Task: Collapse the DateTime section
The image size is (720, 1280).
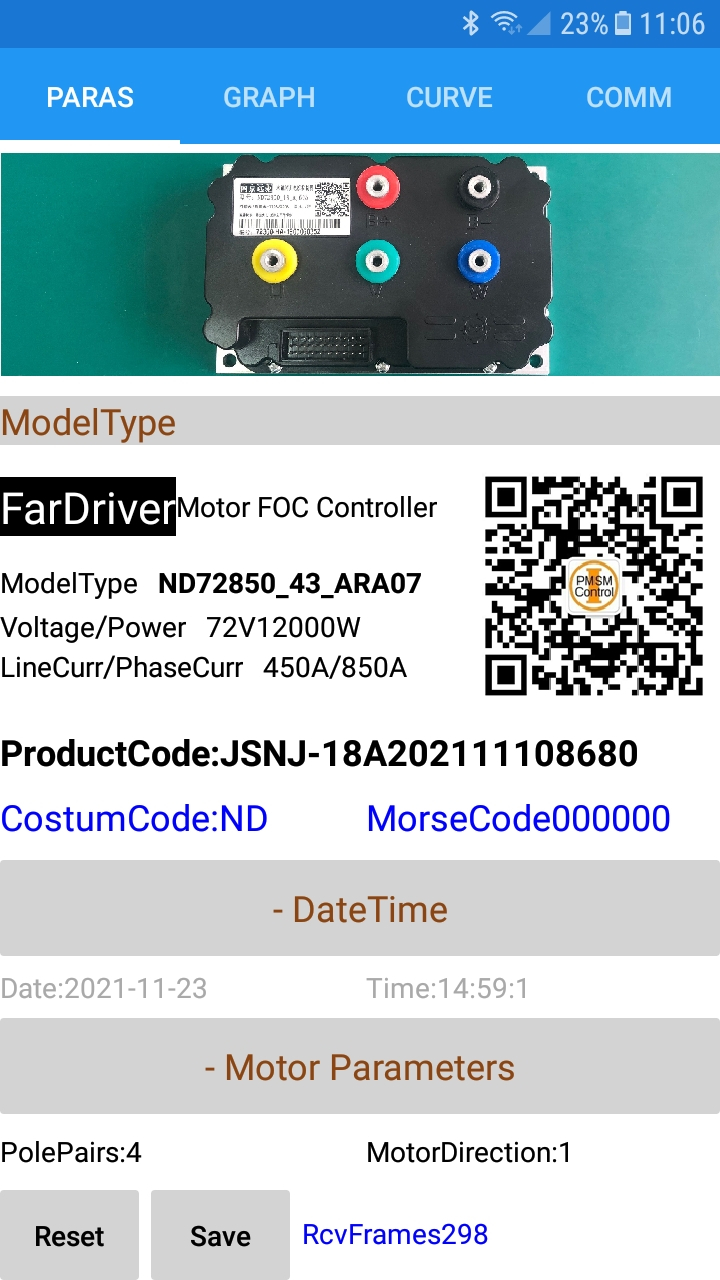Action: [x=360, y=909]
